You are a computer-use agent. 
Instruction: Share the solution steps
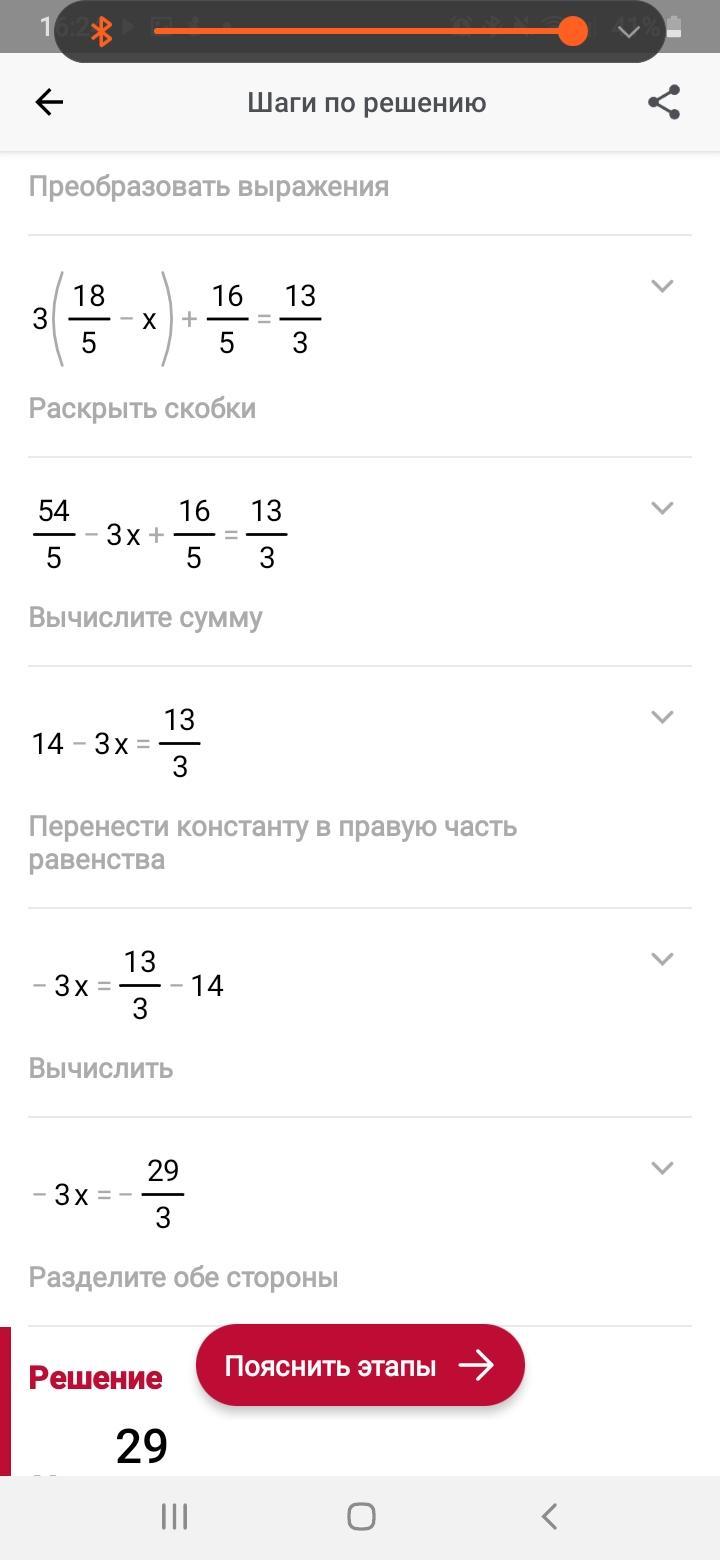[664, 102]
